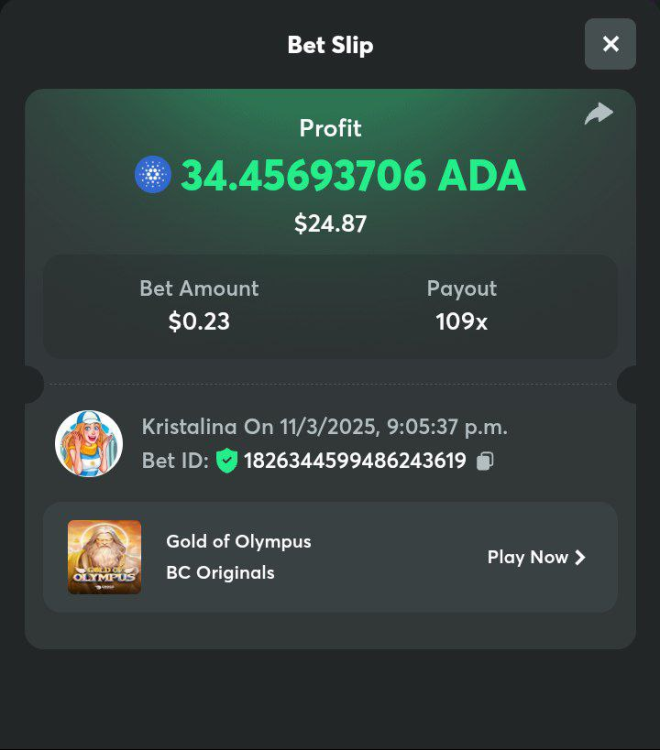
Task: Open the Gold of Olympus game thumbnail
Action: click(x=104, y=557)
